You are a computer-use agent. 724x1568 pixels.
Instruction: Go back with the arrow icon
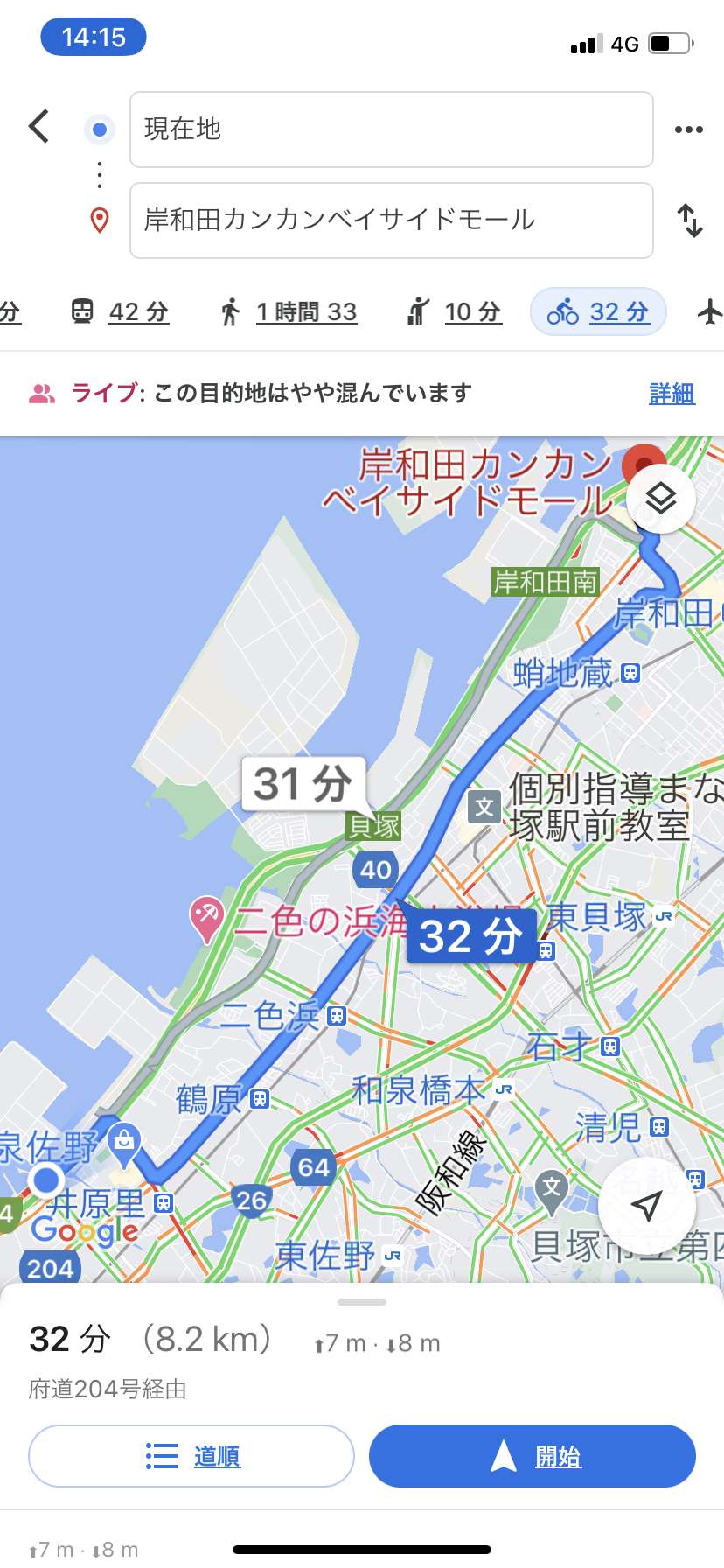click(x=38, y=126)
